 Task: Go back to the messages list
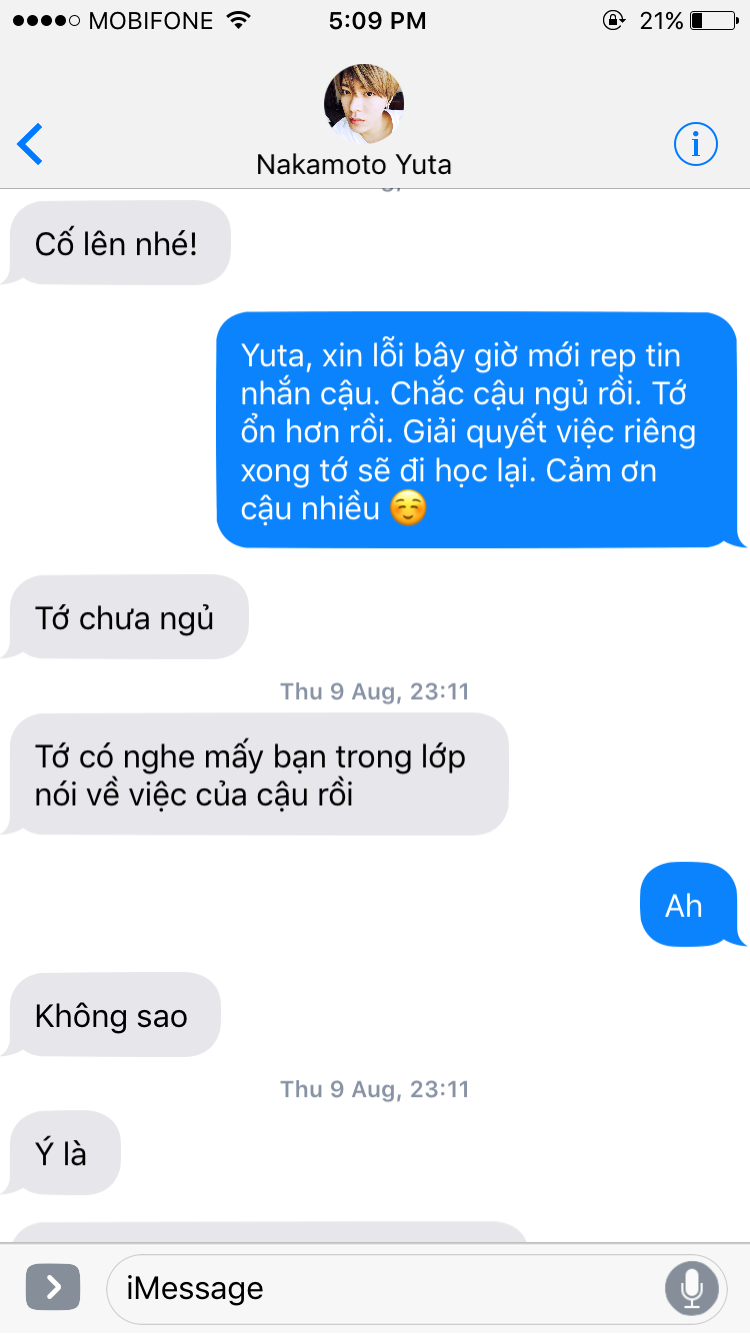coord(31,145)
